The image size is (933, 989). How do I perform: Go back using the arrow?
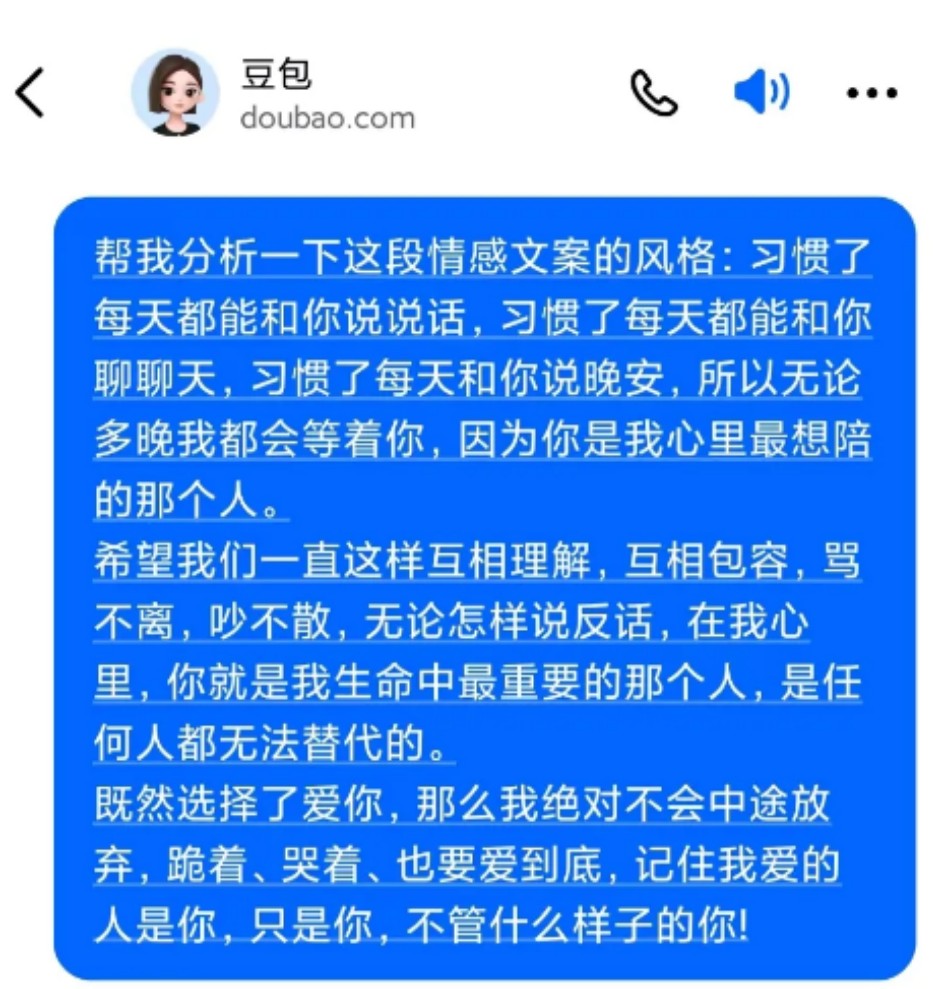[x=31, y=93]
